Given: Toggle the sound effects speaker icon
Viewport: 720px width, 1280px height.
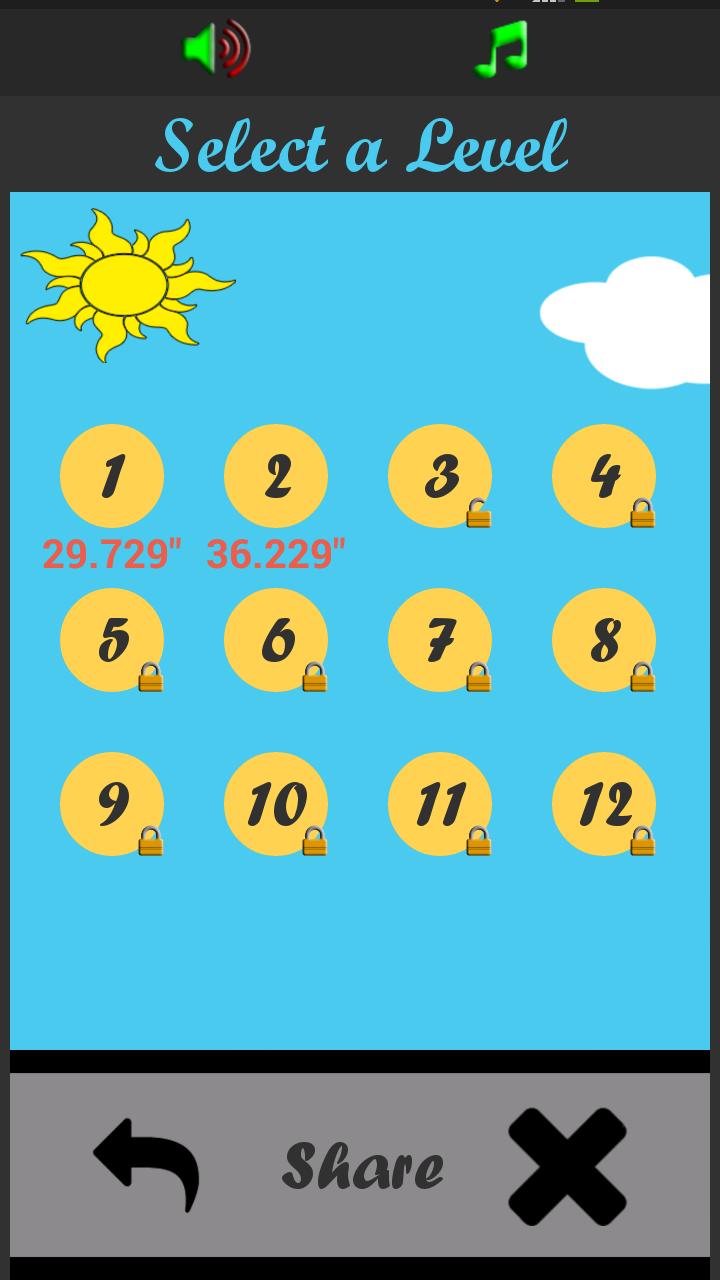Looking at the screenshot, I should pos(217,48).
